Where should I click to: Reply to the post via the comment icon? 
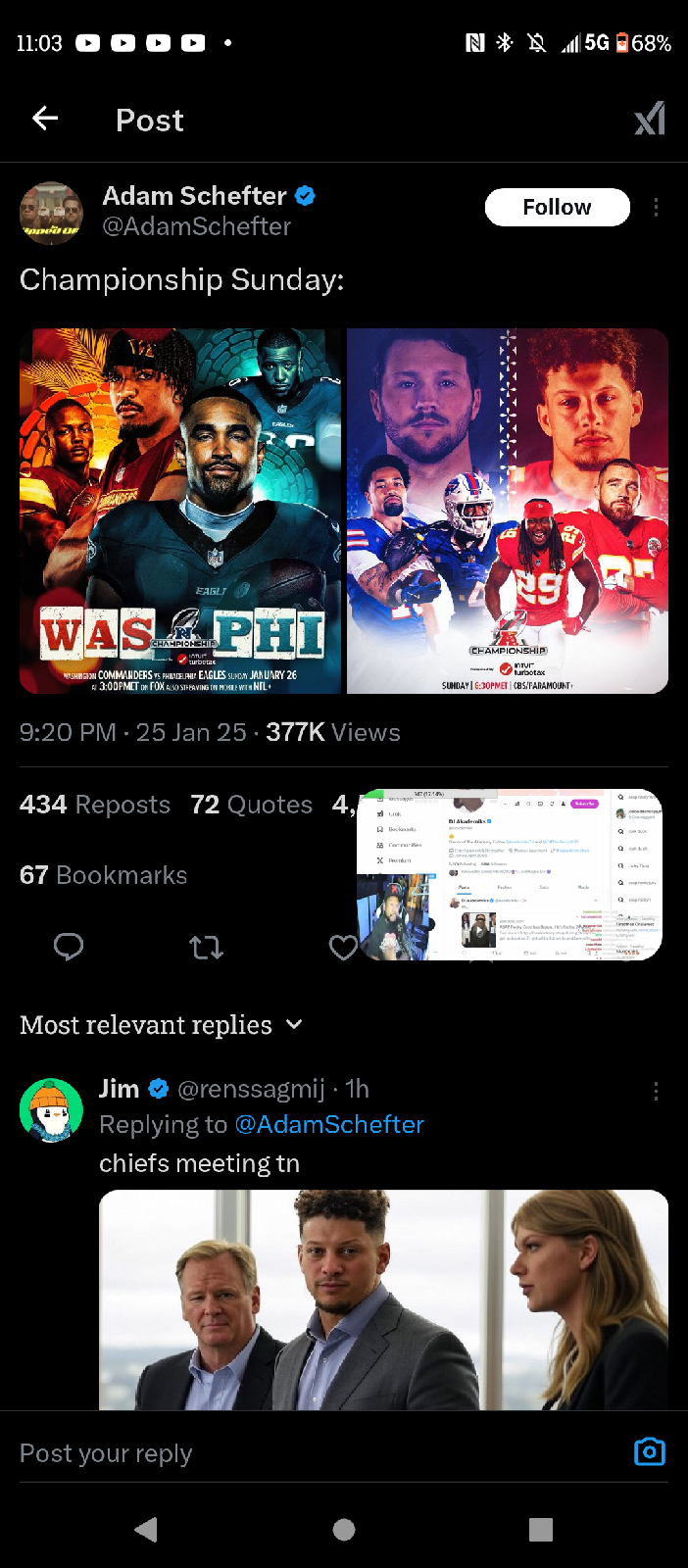[x=69, y=947]
